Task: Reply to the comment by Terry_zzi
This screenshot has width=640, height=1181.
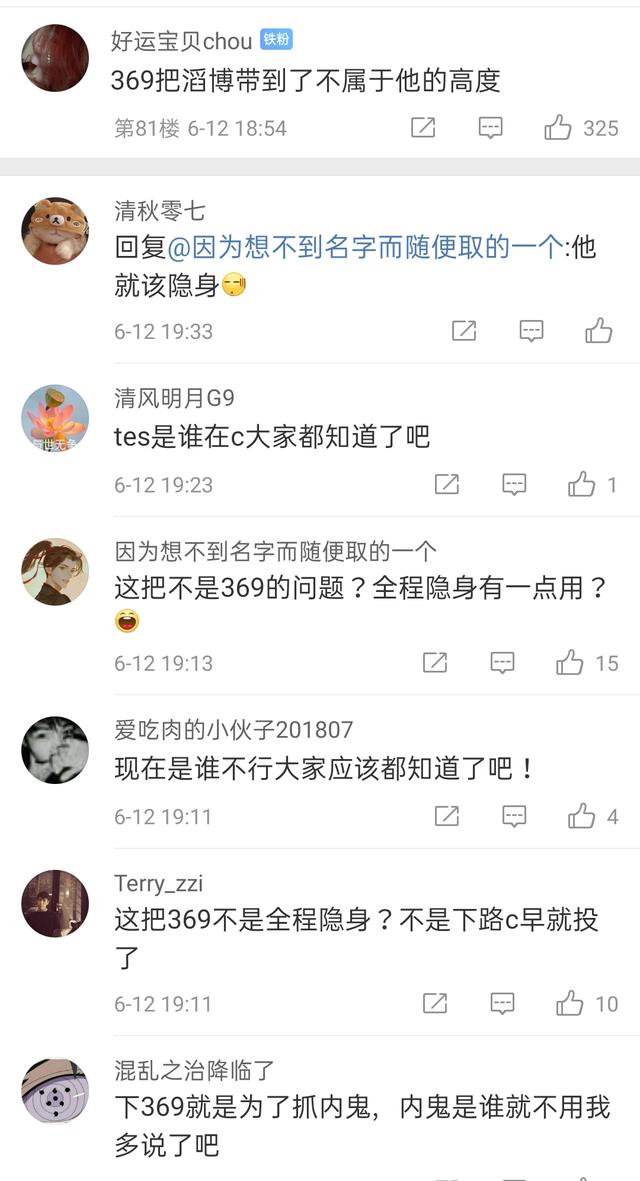Action: (x=502, y=1003)
